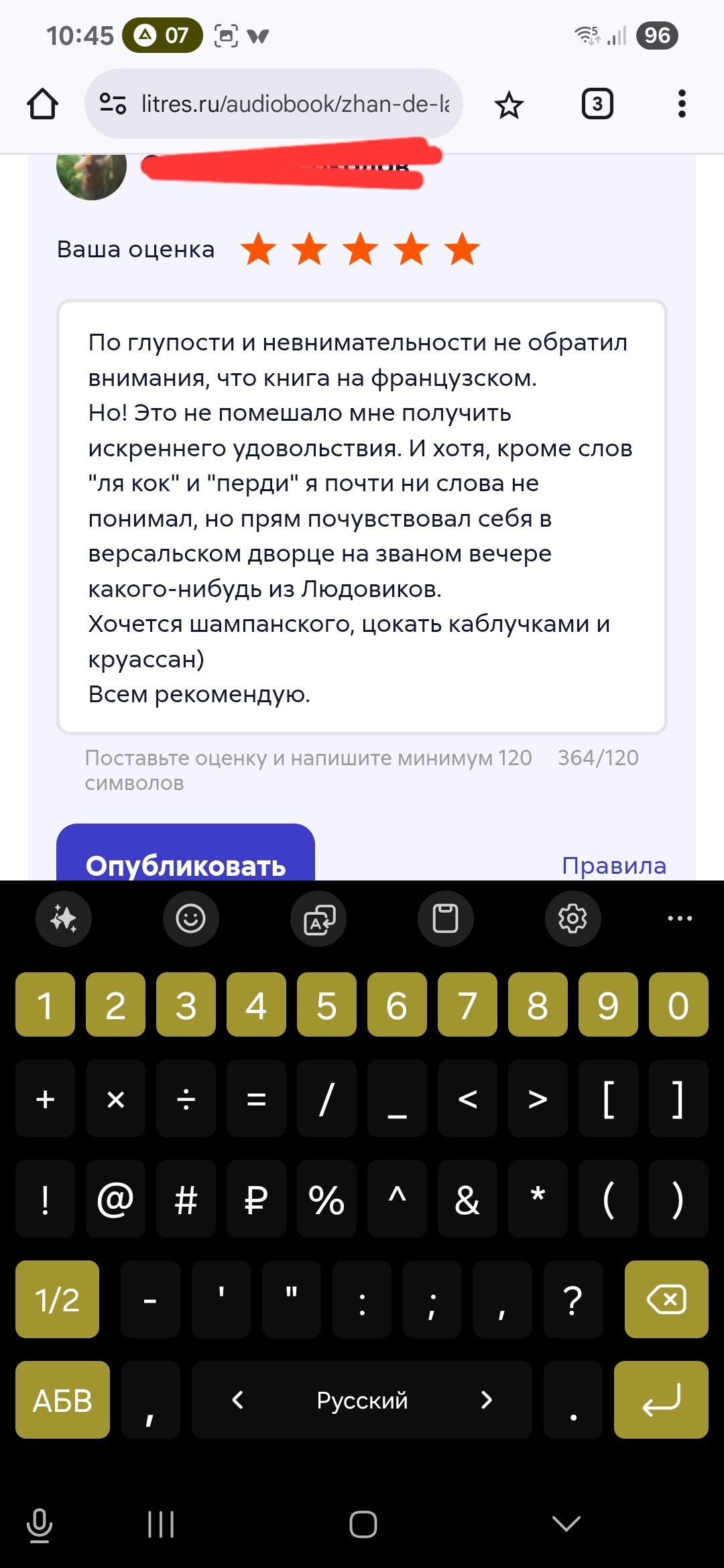Open the browser overflow menu
This screenshot has width=724, height=1568.
click(682, 104)
